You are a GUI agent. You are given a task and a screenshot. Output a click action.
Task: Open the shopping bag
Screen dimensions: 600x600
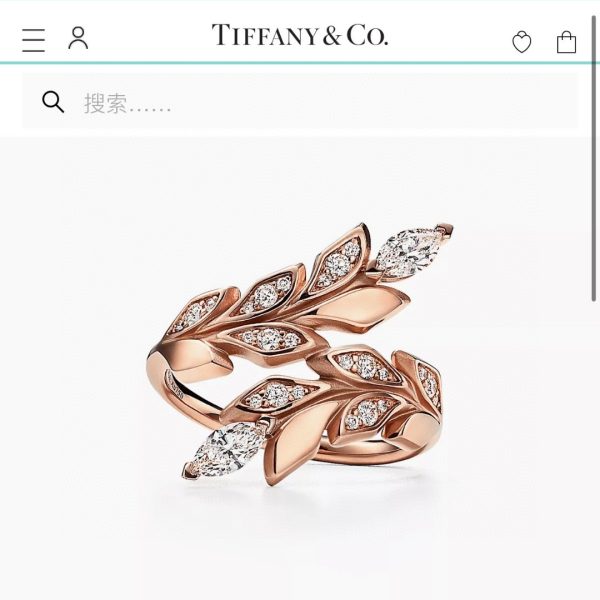(x=566, y=41)
